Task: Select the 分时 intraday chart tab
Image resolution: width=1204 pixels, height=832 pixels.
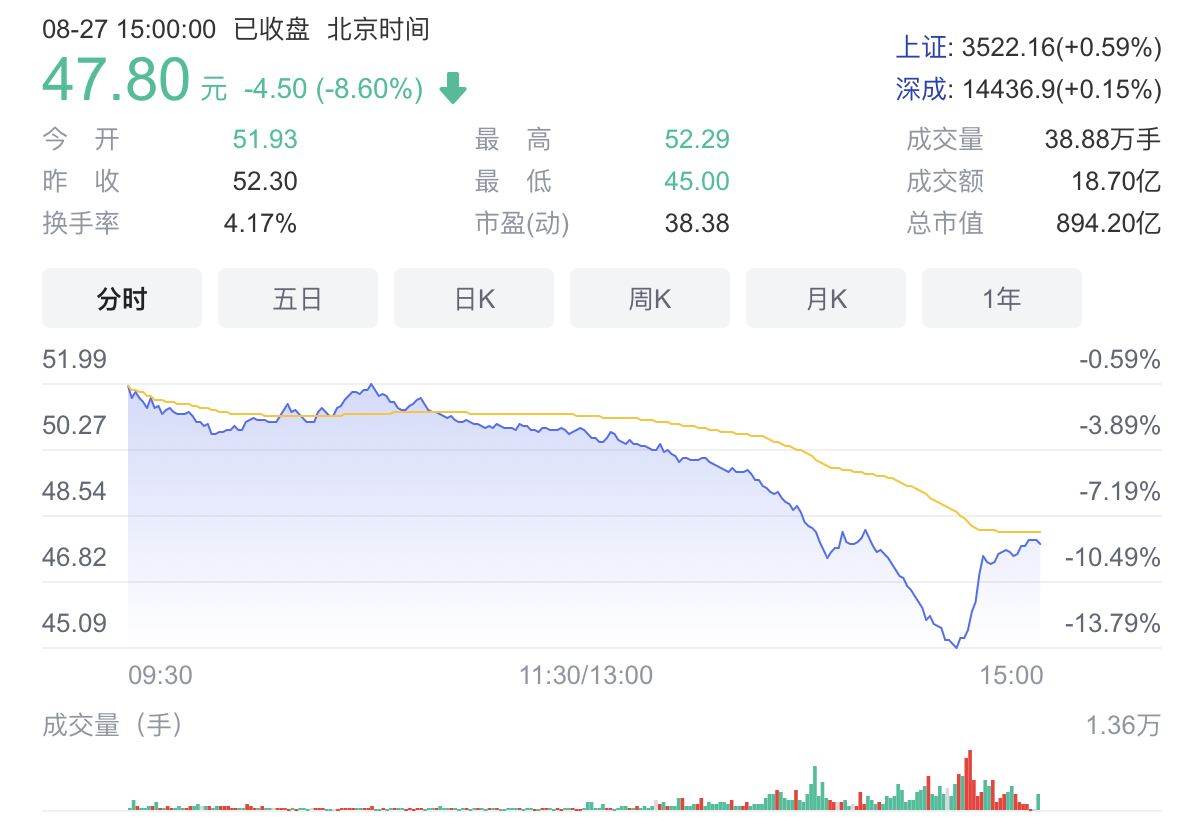Action: tap(122, 298)
